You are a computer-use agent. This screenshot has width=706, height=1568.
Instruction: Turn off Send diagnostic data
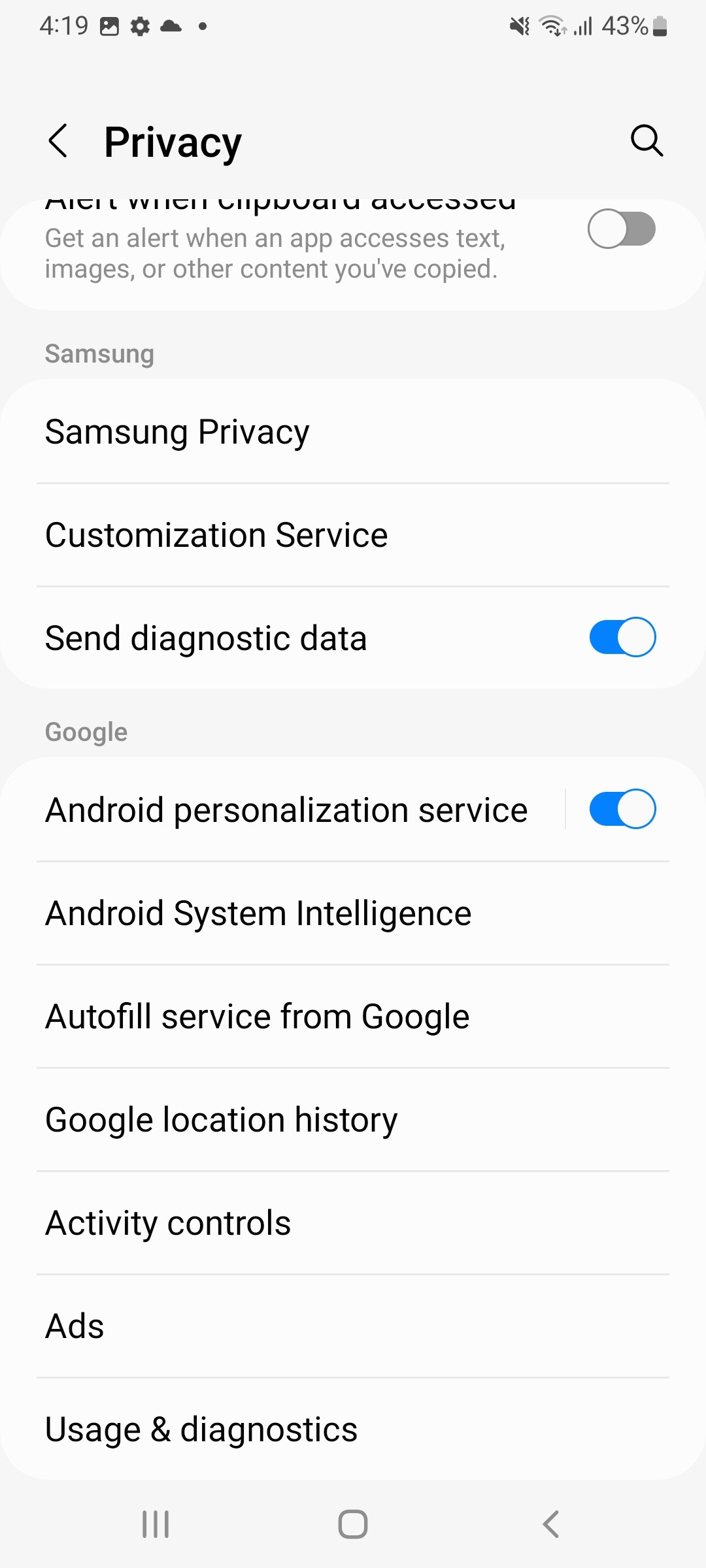point(622,637)
